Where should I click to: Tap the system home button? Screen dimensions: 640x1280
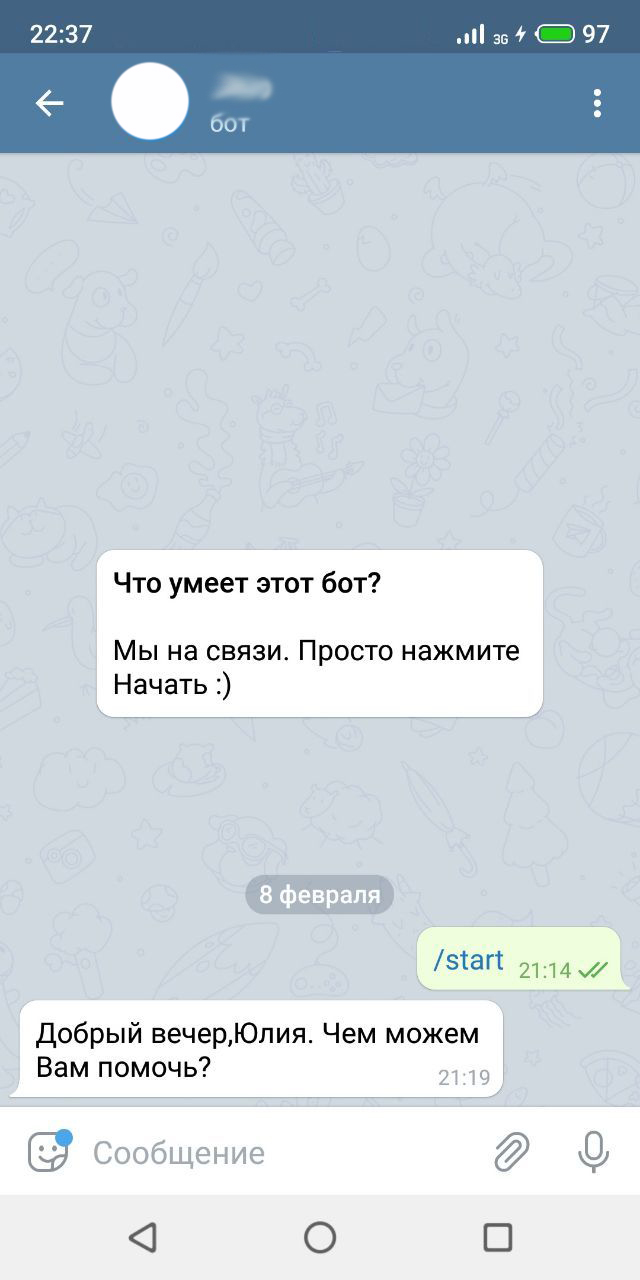320,1237
